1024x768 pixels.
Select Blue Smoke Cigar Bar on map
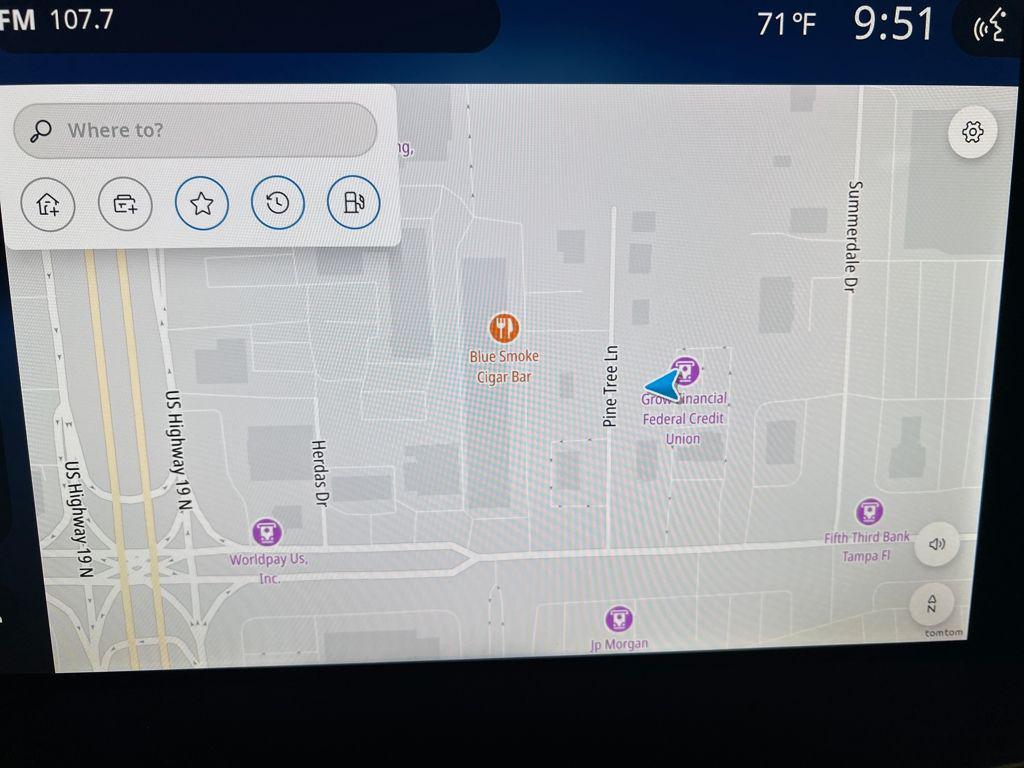tap(504, 328)
